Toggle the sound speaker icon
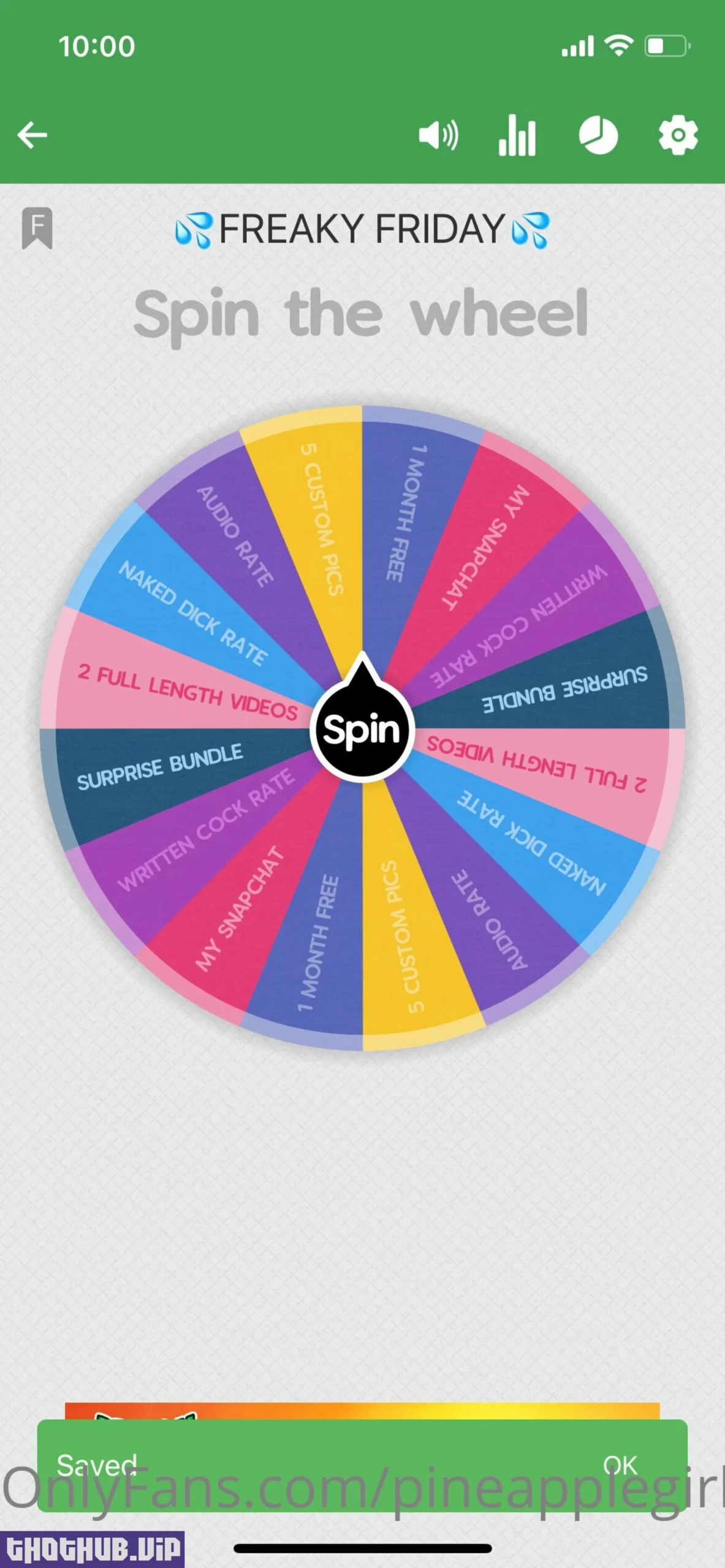This screenshot has width=725, height=1568. click(x=438, y=135)
